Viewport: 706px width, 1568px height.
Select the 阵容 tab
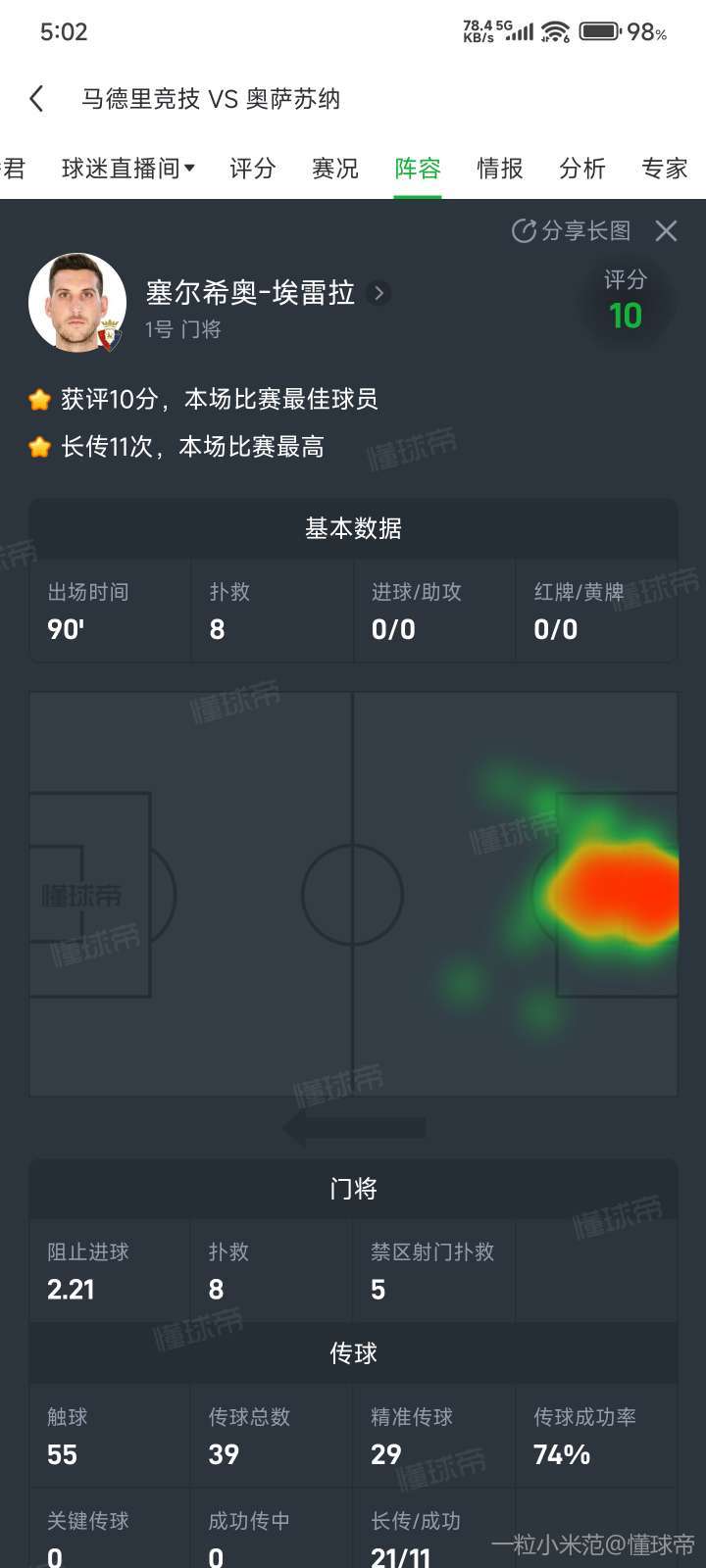(x=418, y=169)
